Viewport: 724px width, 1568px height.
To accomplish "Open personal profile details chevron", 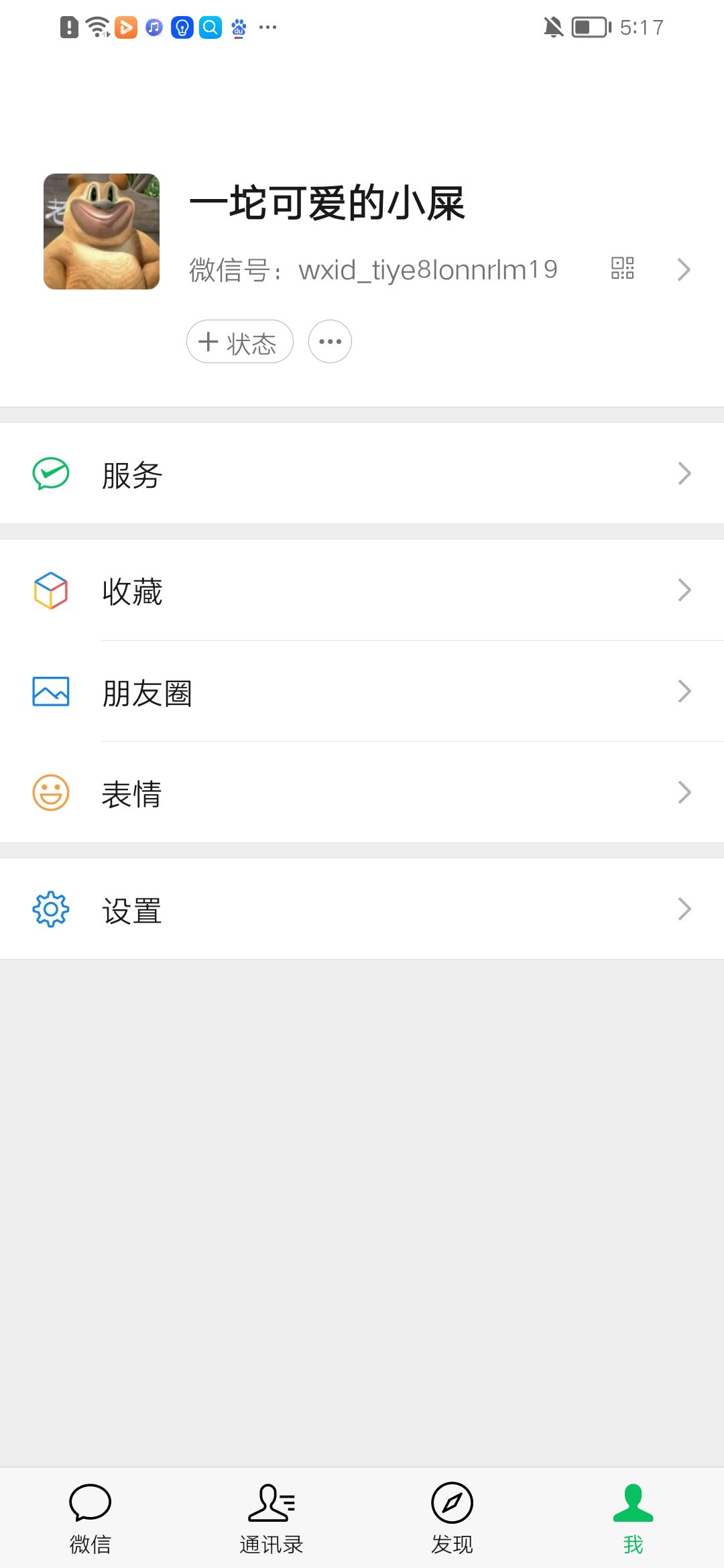I will [683, 269].
